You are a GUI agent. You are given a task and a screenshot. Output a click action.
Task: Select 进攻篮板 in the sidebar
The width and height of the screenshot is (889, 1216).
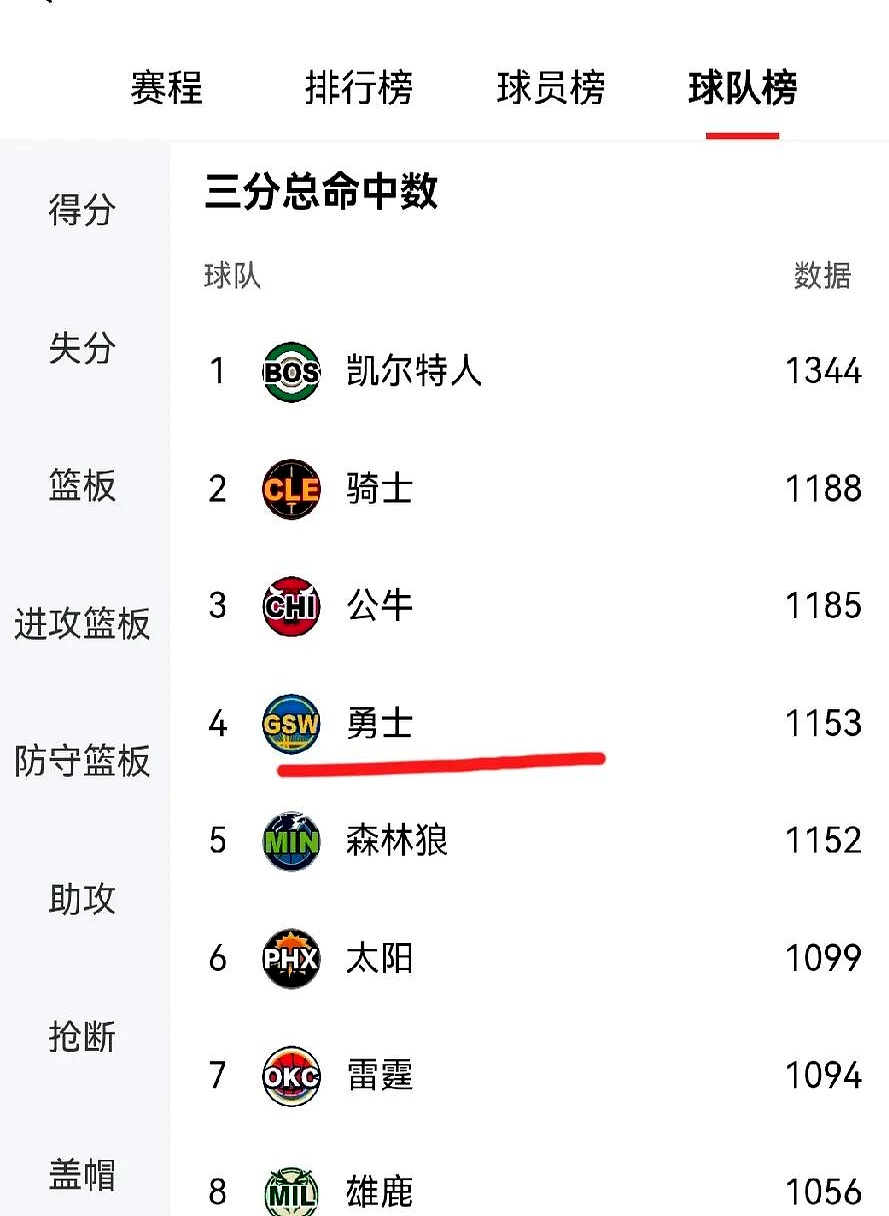pos(82,624)
